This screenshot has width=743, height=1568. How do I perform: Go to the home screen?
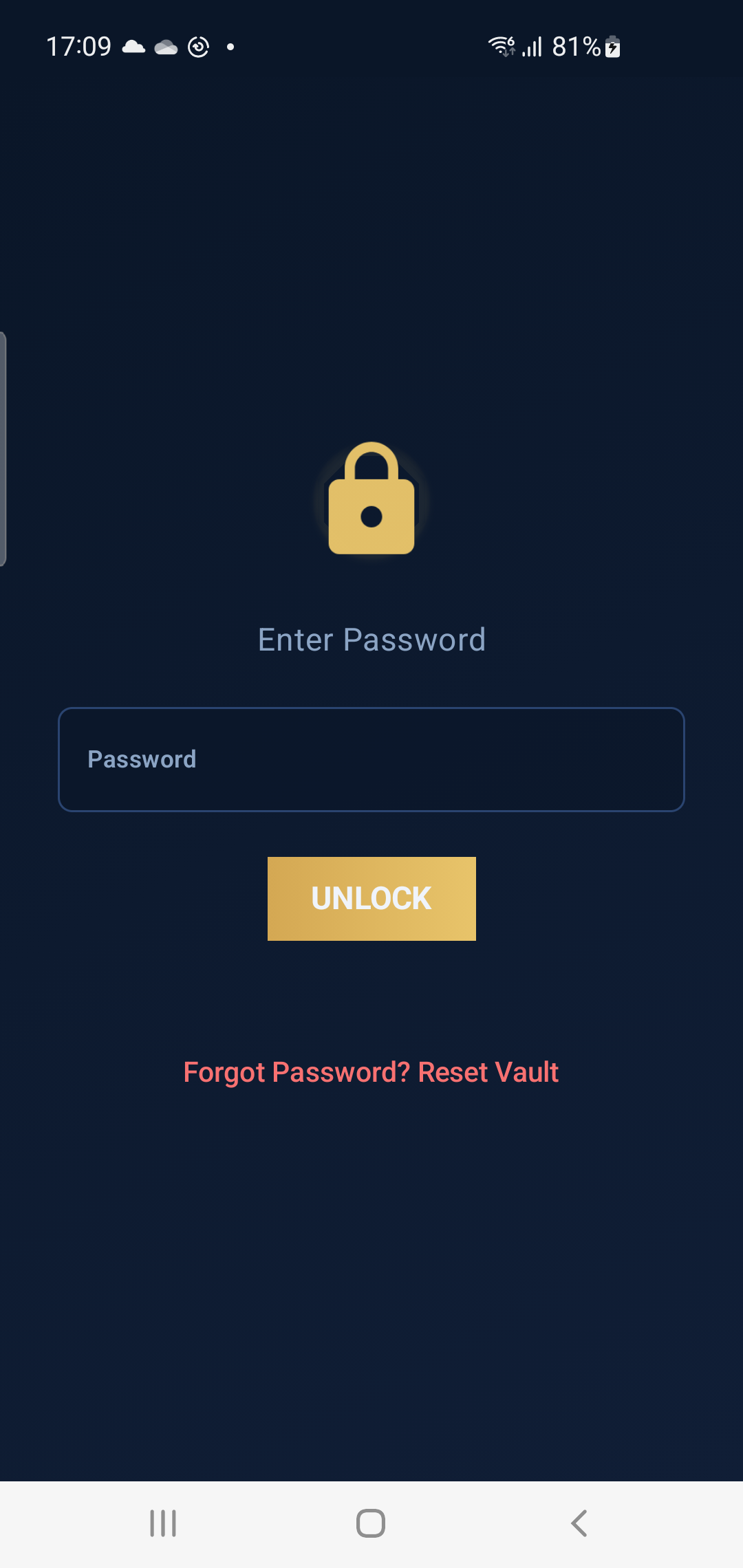[x=371, y=1523]
